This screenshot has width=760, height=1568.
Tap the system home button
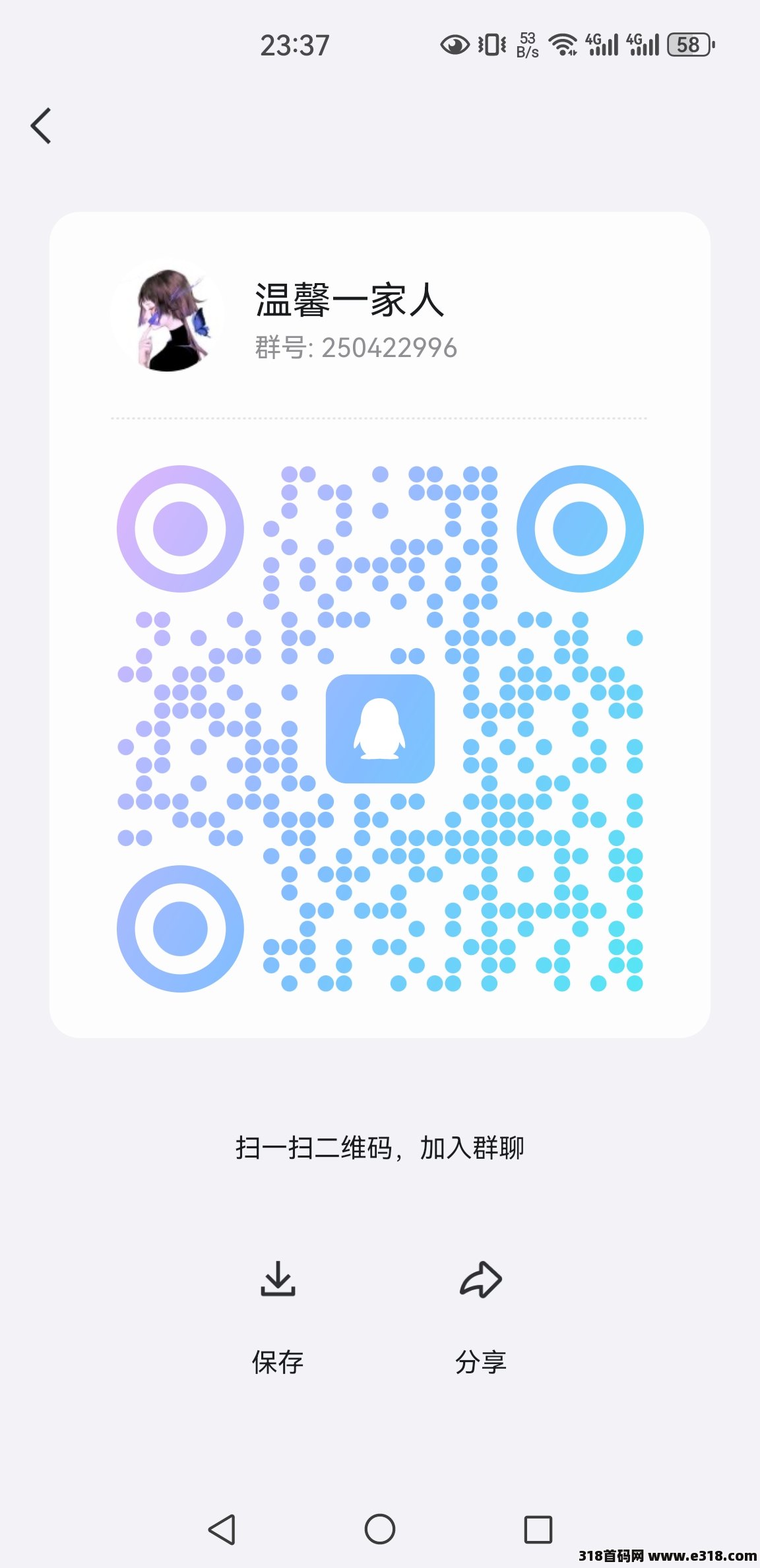pos(380,1528)
